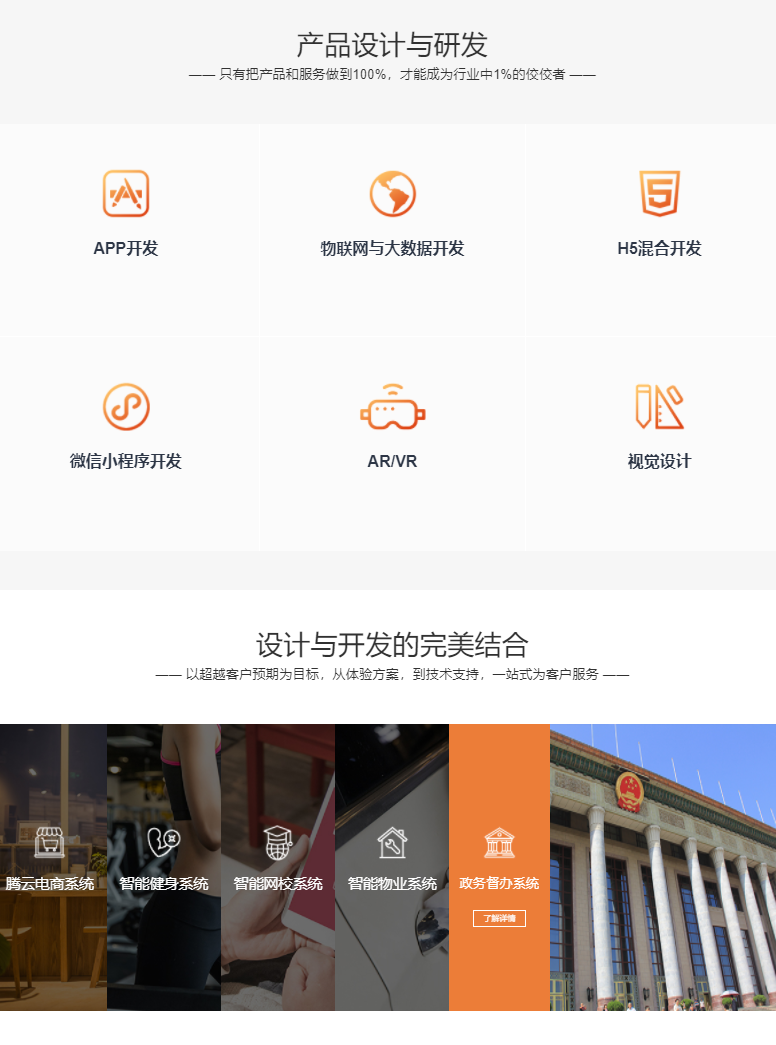The image size is (776, 1045).
Task: View 微信小程序开发 service
Action: pyautogui.click(x=126, y=443)
